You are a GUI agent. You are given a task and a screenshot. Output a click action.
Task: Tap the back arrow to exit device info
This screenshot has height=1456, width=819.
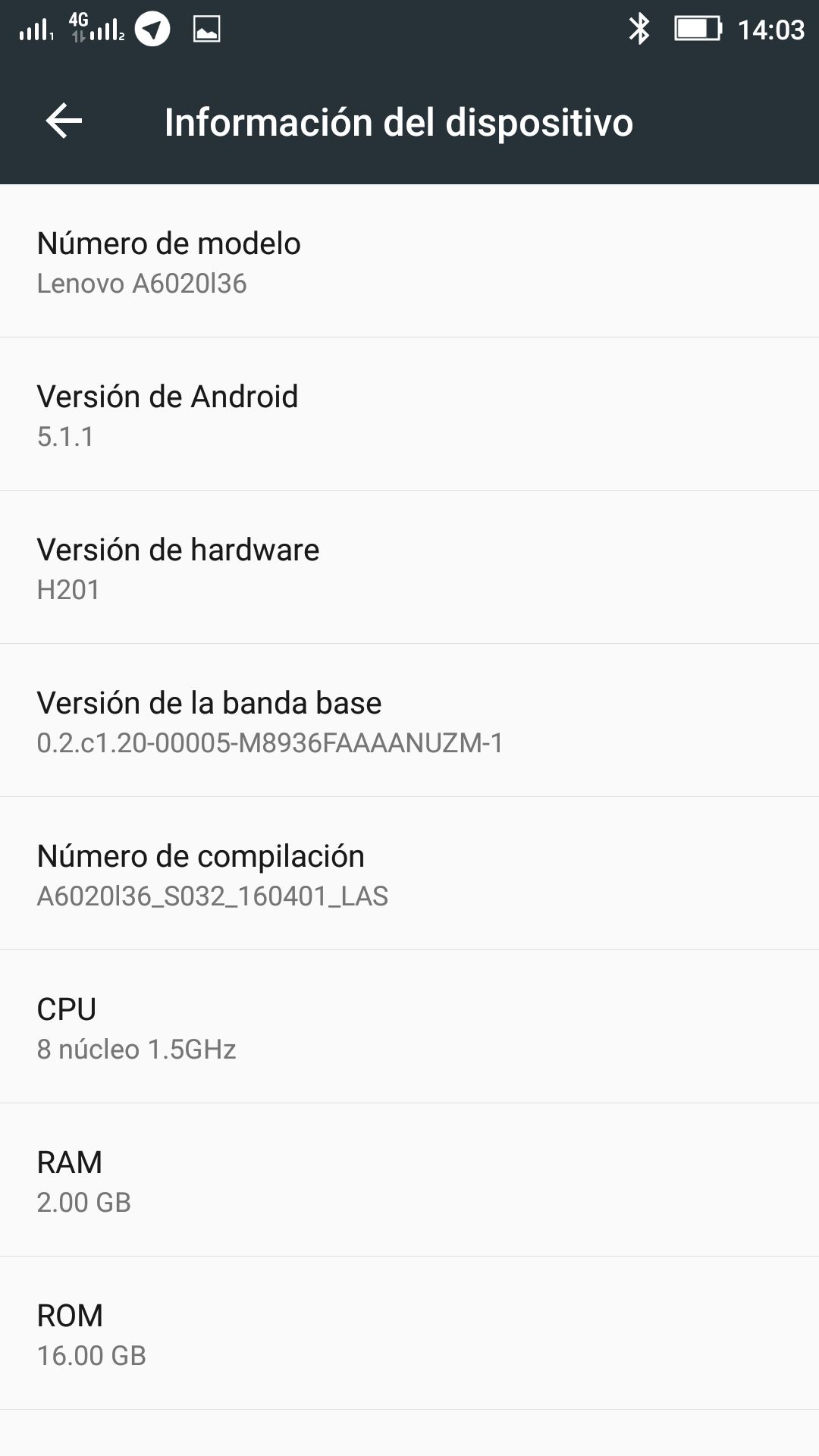64,120
